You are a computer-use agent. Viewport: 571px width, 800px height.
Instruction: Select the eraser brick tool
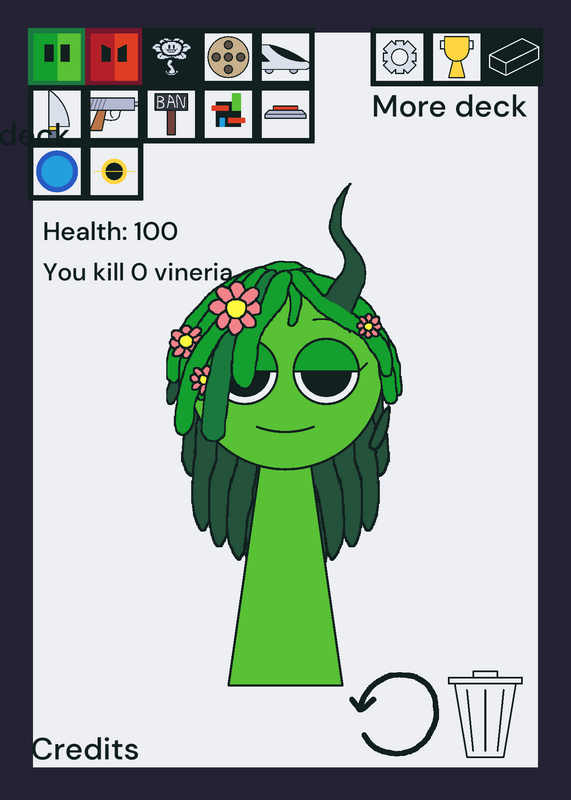coord(514,57)
